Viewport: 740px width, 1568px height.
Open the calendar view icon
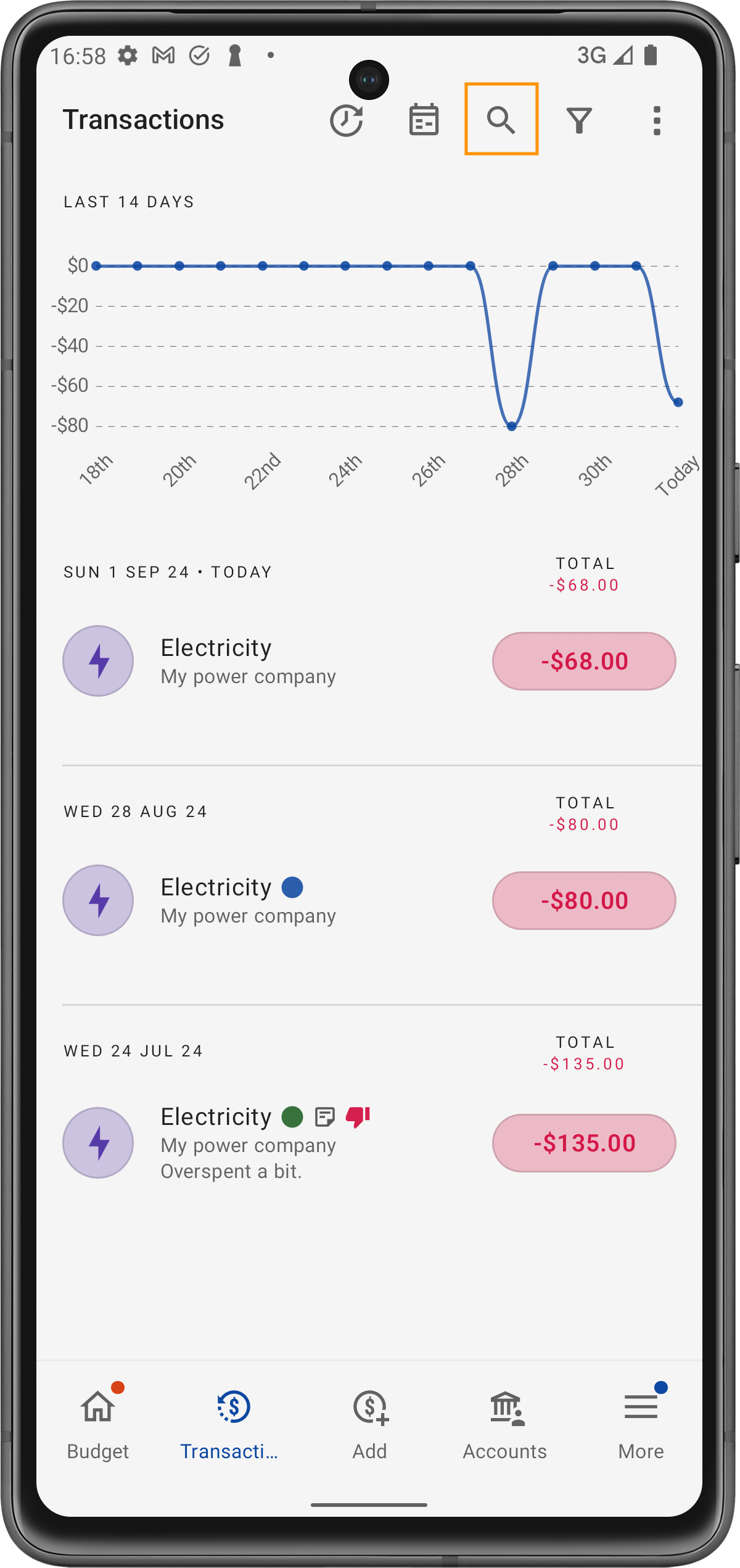pos(424,120)
